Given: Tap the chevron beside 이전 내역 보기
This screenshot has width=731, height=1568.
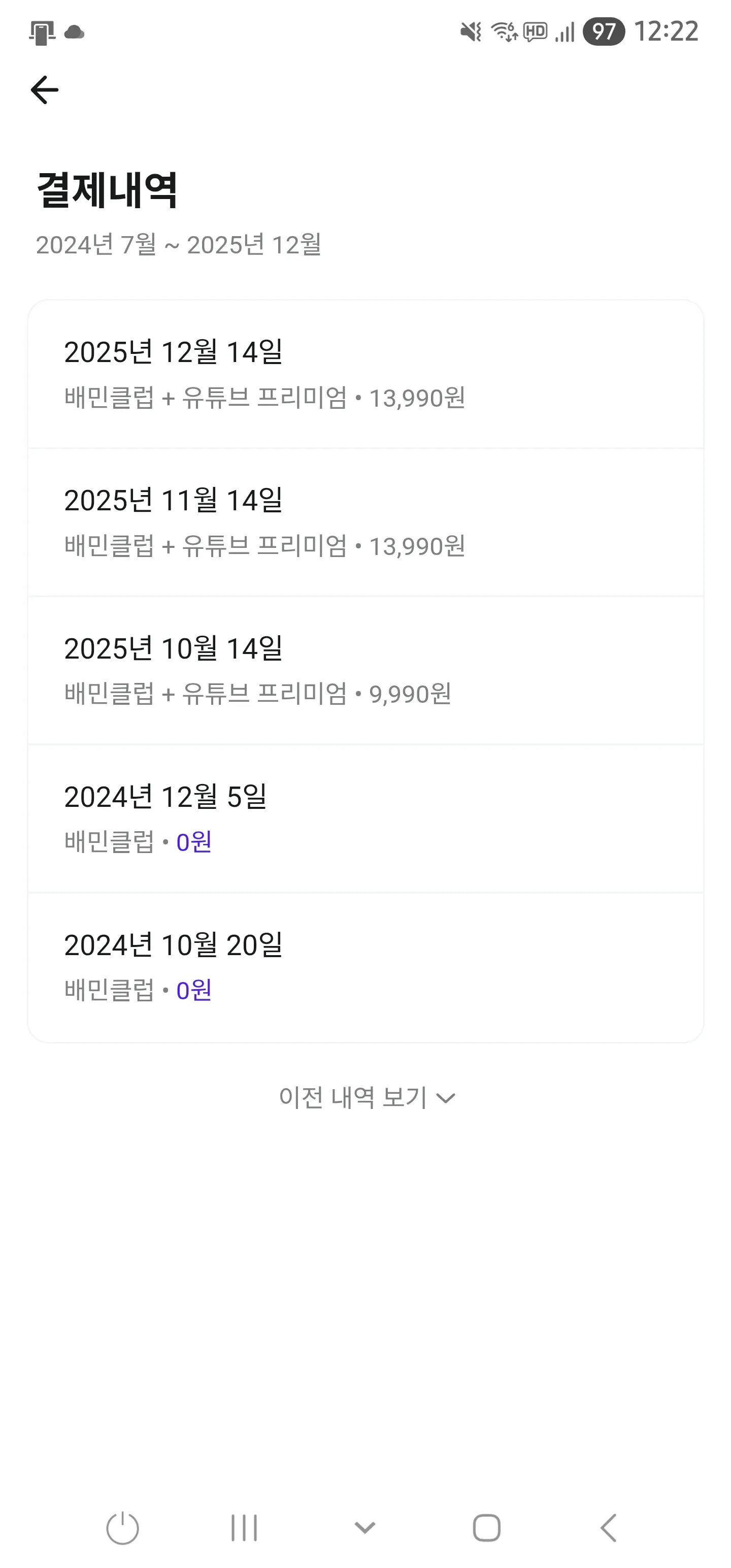Looking at the screenshot, I should [446, 1099].
